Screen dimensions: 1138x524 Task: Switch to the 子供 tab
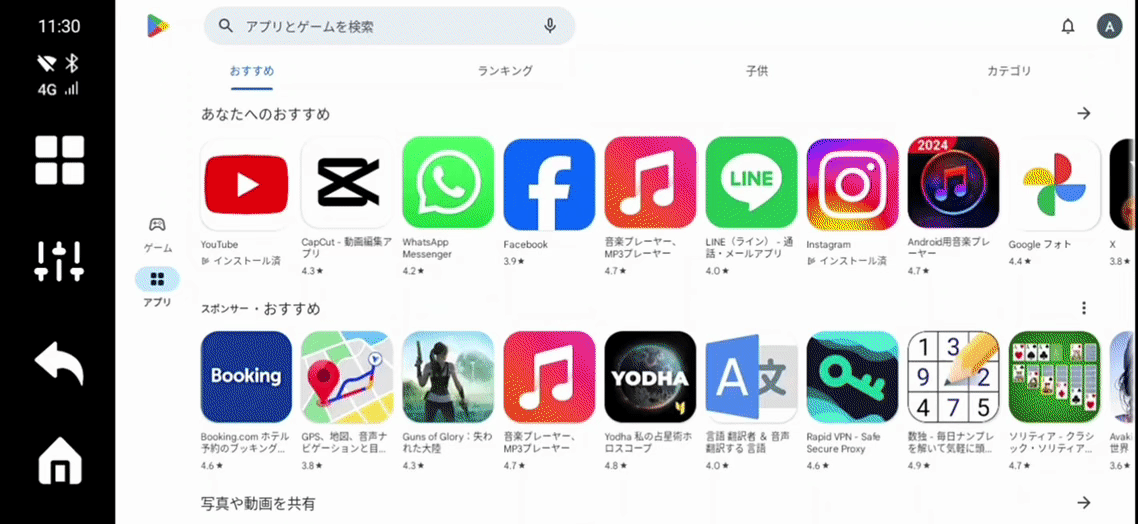757,71
